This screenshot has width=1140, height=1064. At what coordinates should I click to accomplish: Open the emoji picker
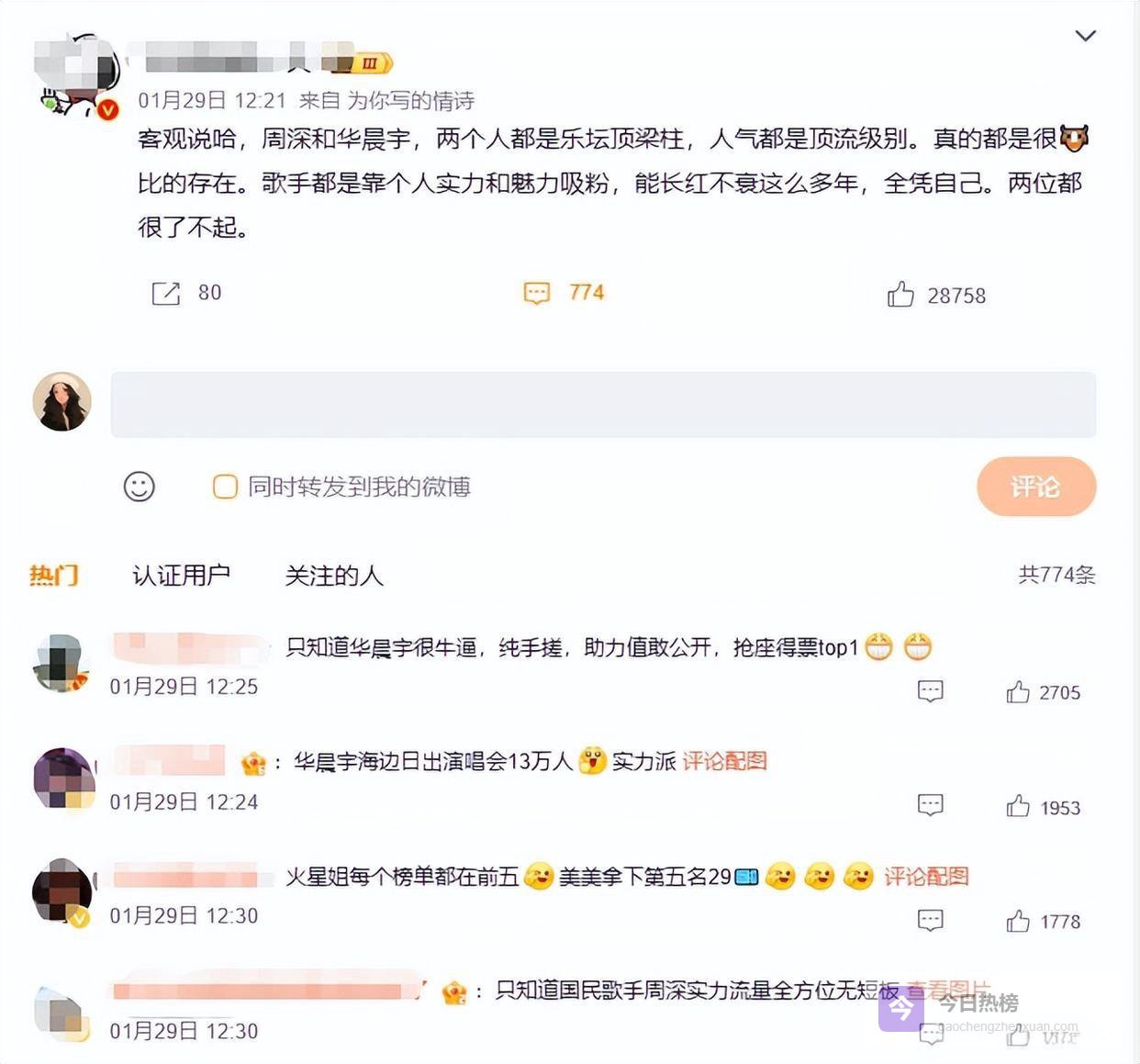point(140,487)
